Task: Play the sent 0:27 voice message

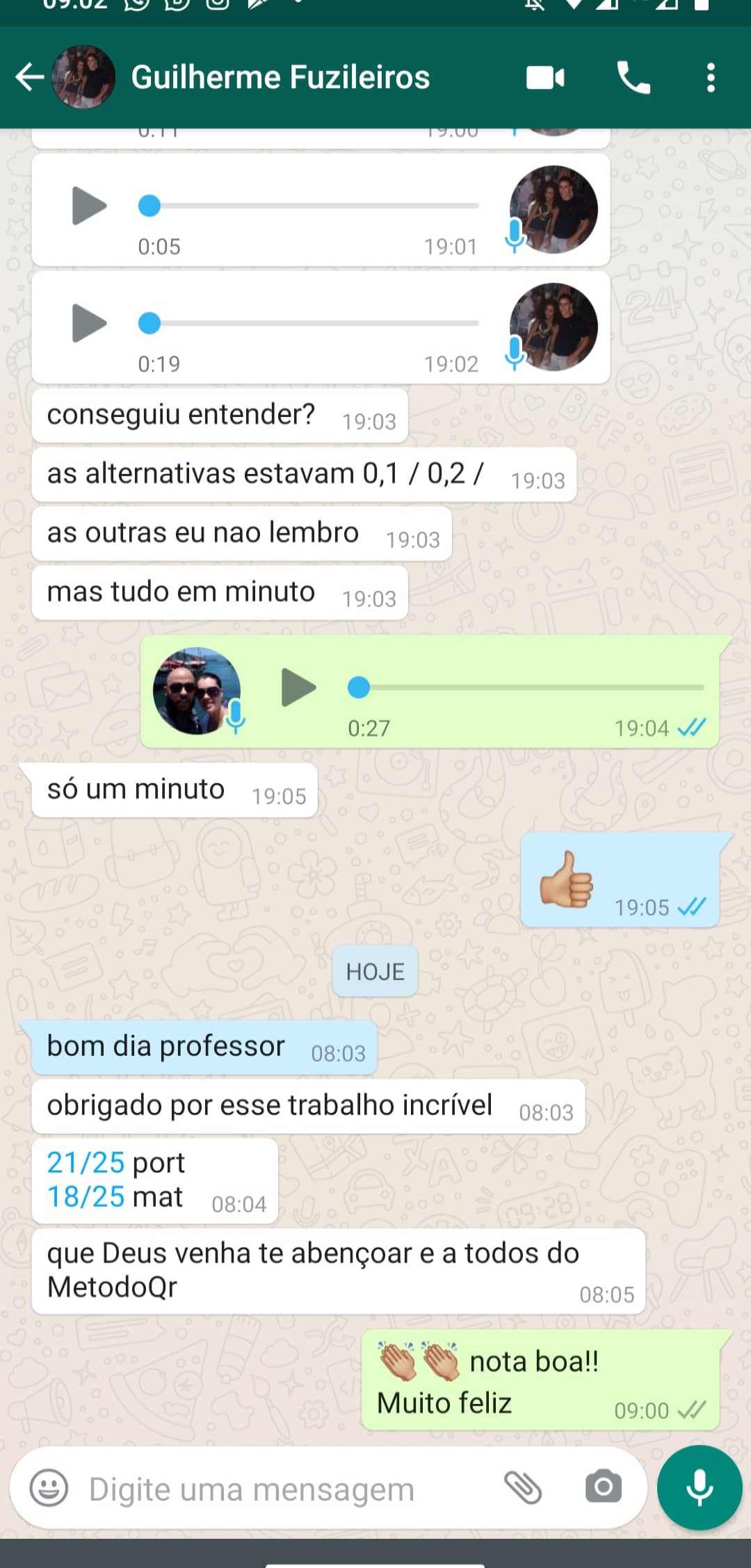Action: coord(298,687)
